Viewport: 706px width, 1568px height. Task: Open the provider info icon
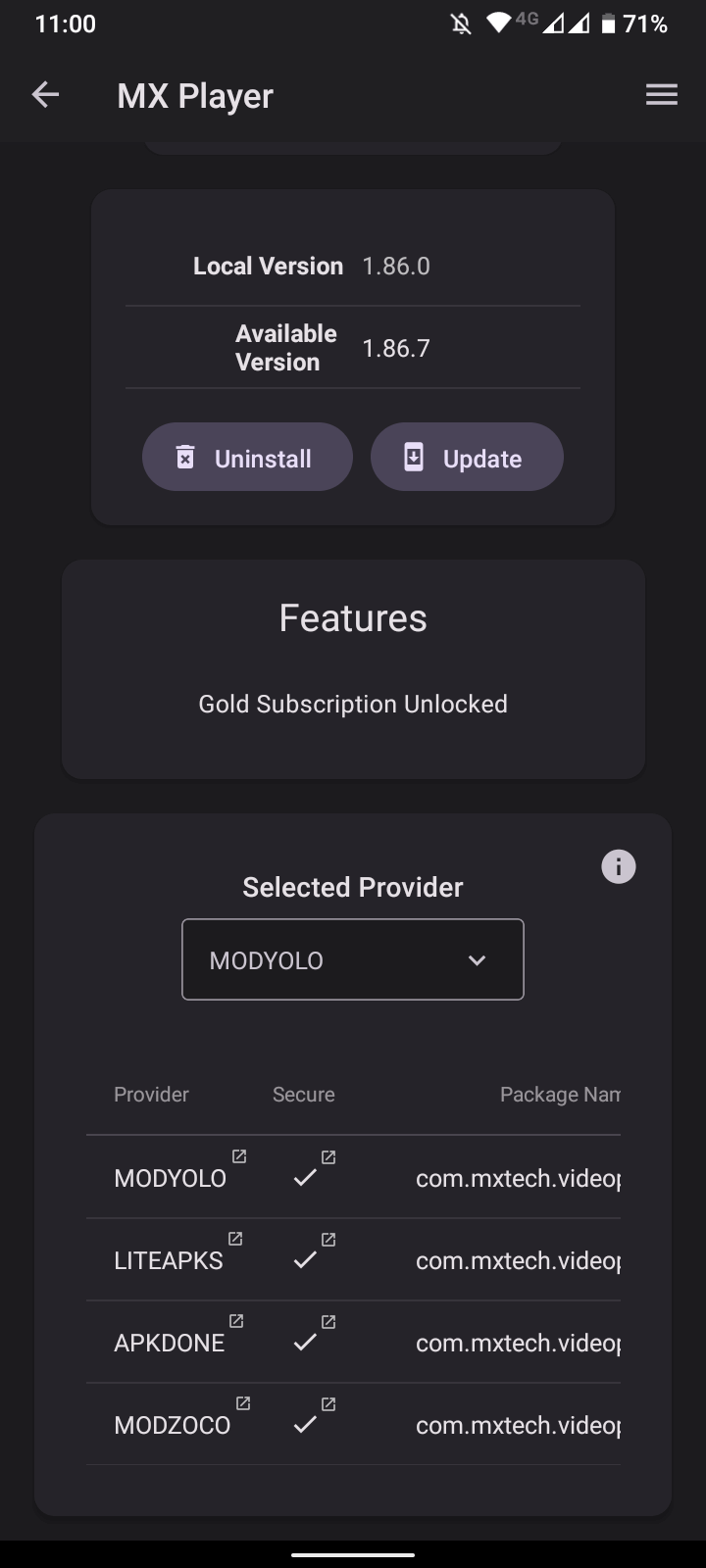click(618, 866)
